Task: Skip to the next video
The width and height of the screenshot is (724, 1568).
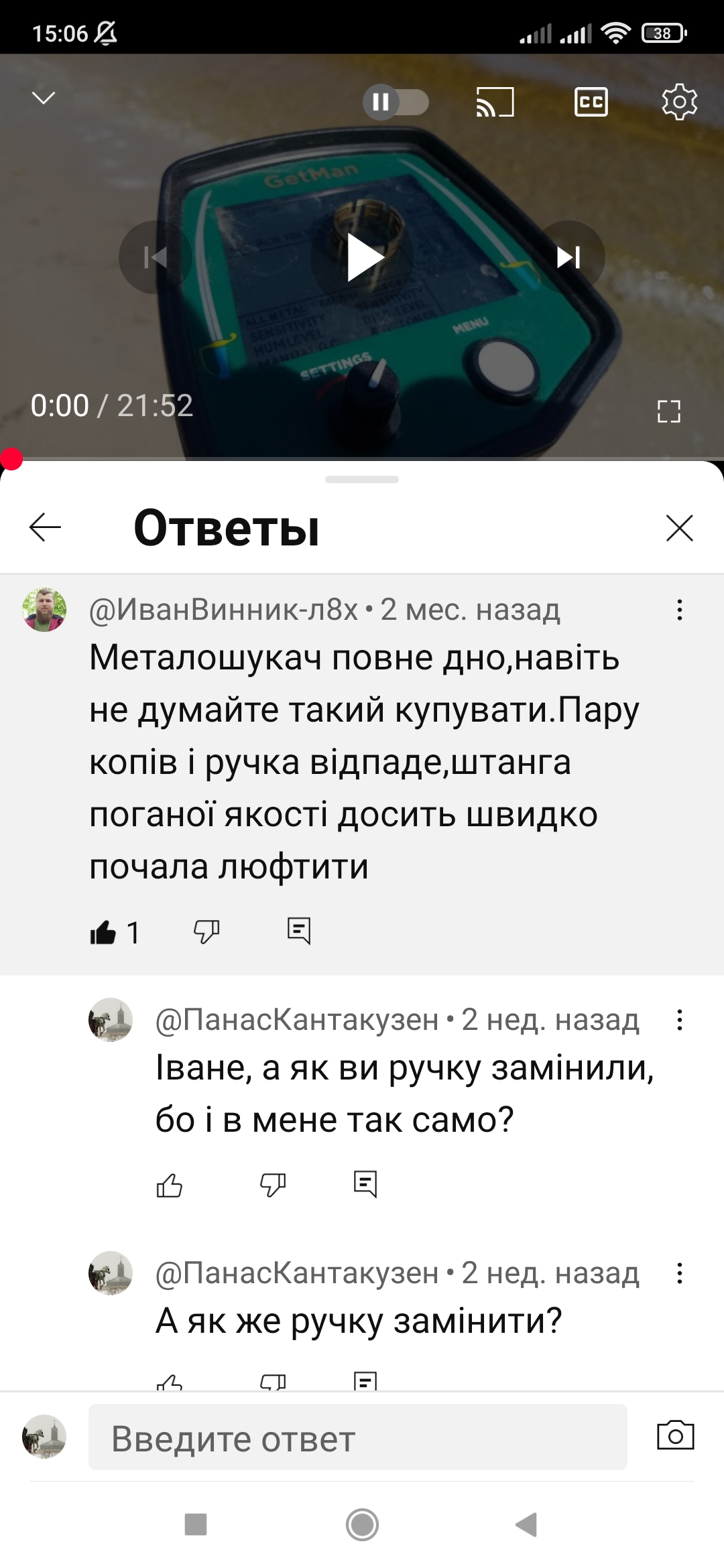Action: click(569, 257)
